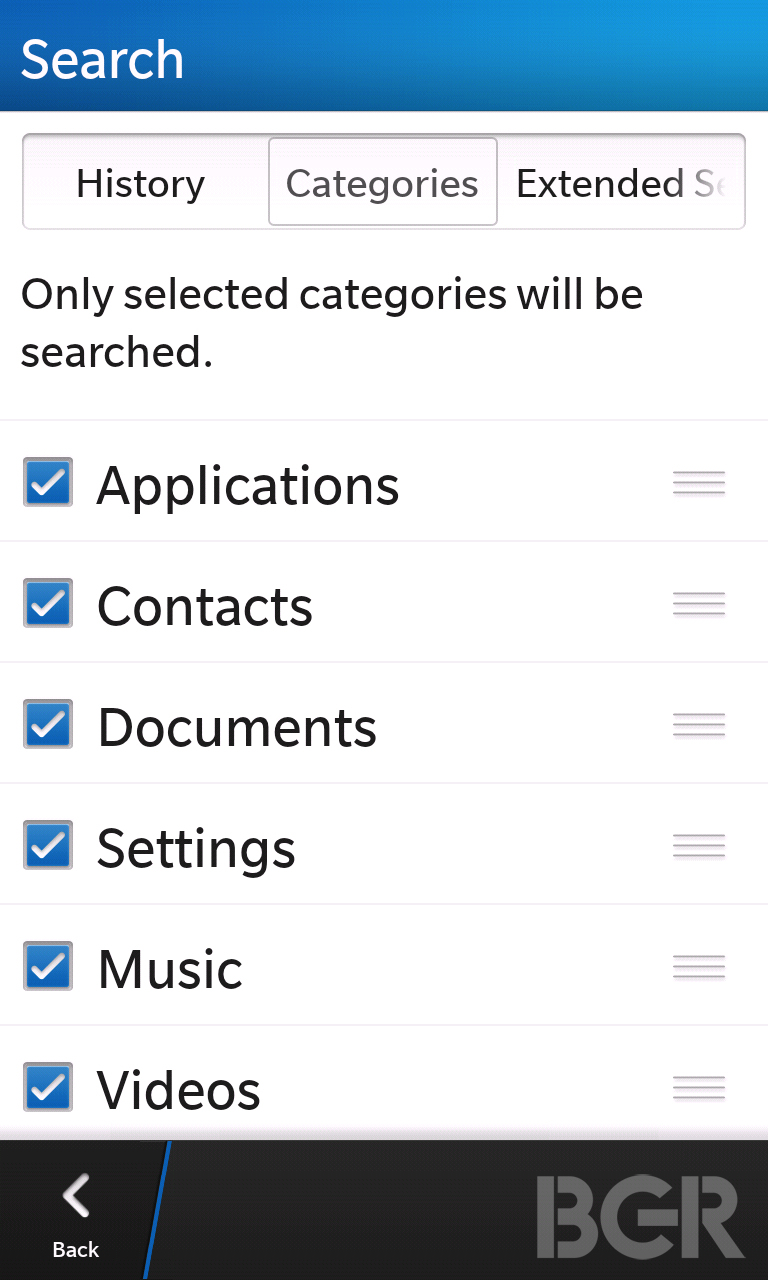Open the Extended Search tab
Image resolution: width=768 pixels, height=1280 pixels.
pos(621,183)
